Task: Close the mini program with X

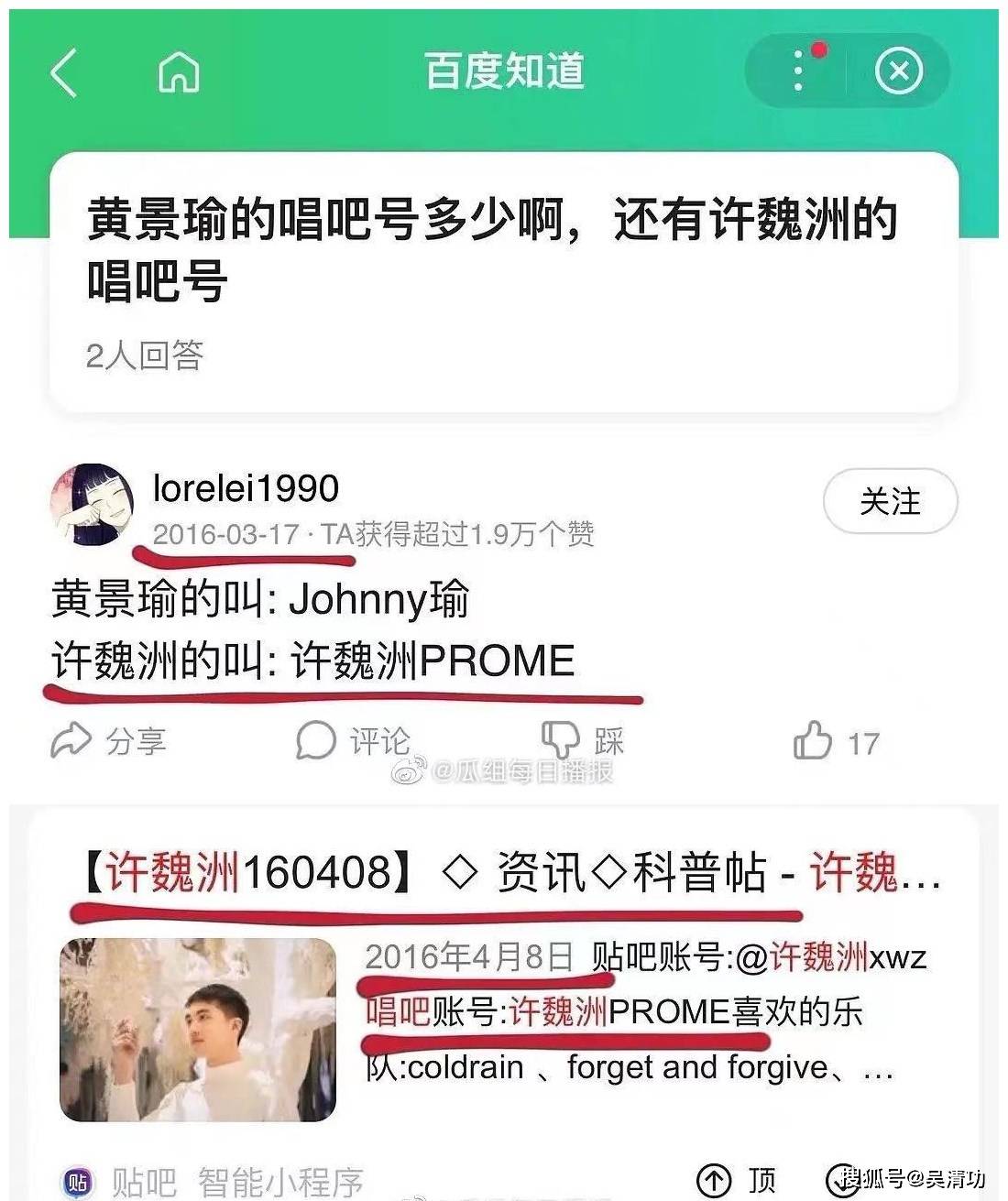Action: point(898,71)
